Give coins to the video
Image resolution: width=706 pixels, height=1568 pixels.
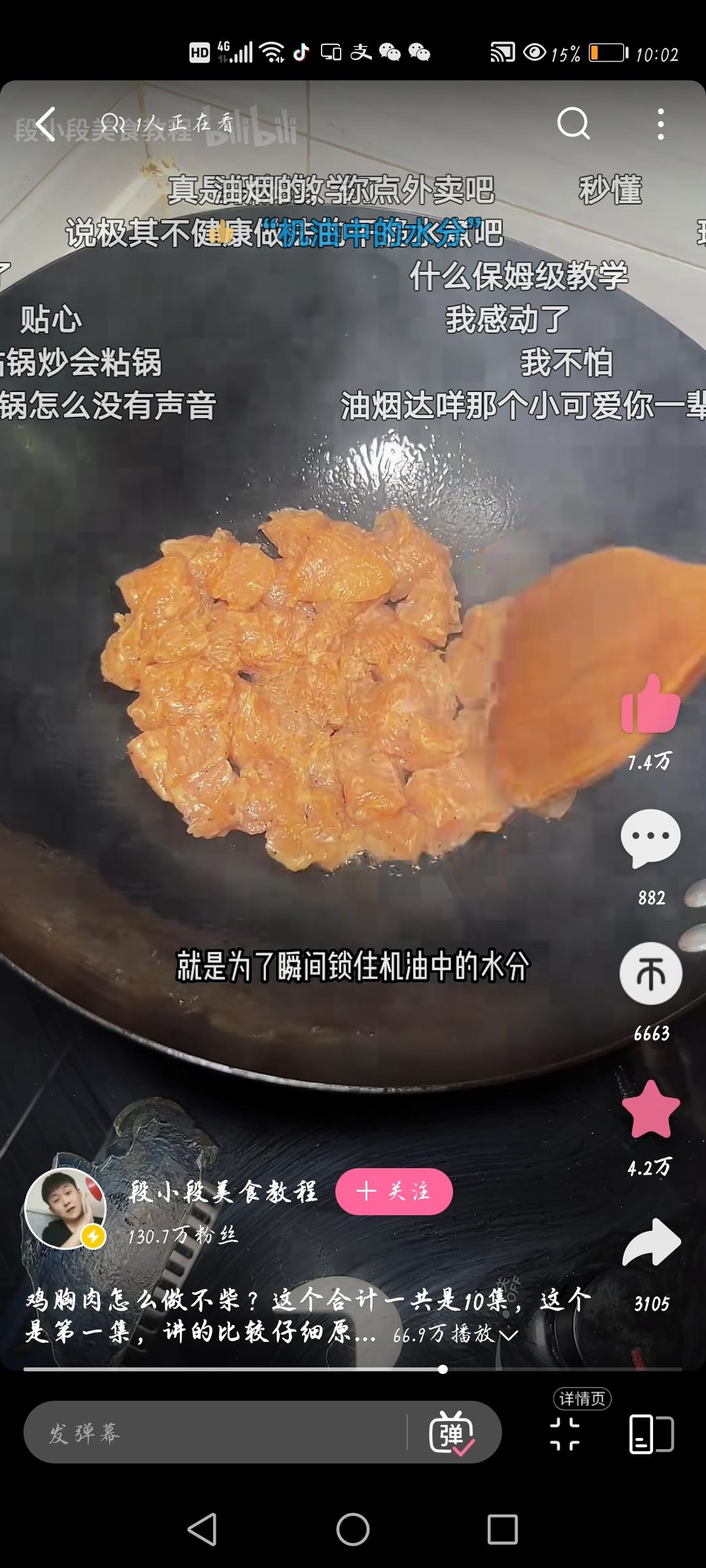(x=650, y=973)
